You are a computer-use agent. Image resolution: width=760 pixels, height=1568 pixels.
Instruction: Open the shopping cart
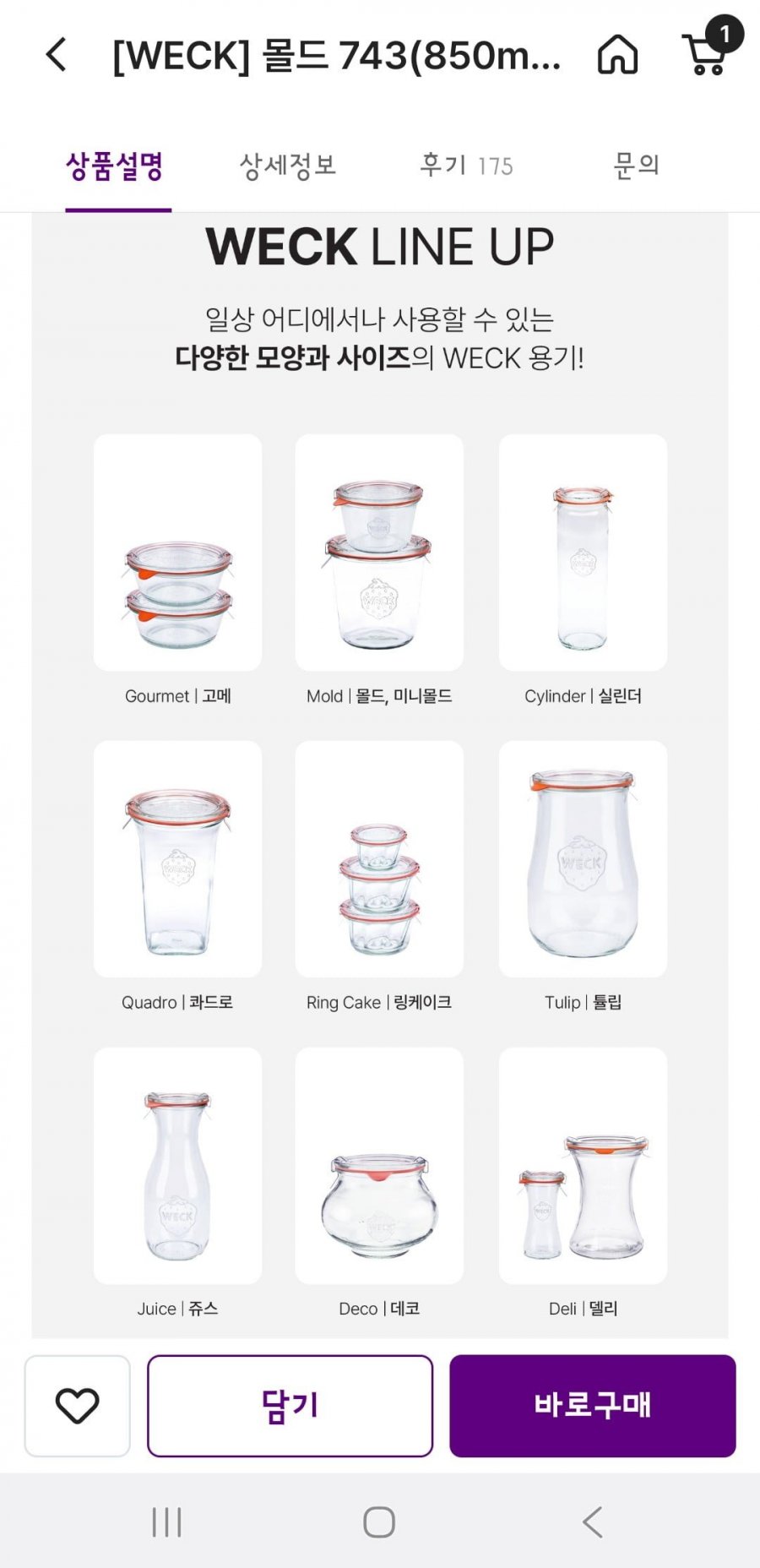coord(706,54)
